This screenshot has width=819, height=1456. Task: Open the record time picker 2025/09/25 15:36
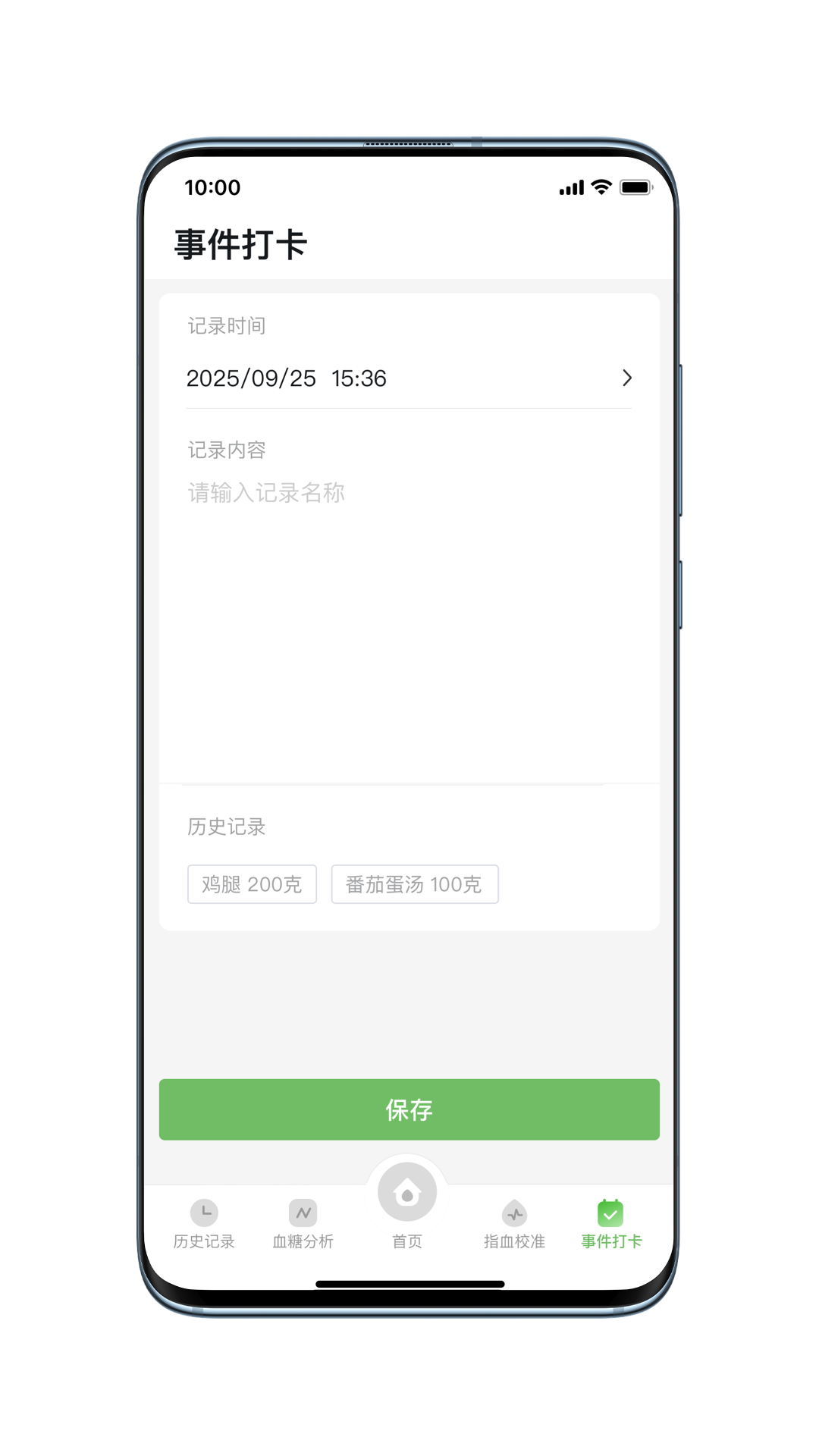tap(408, 378)
